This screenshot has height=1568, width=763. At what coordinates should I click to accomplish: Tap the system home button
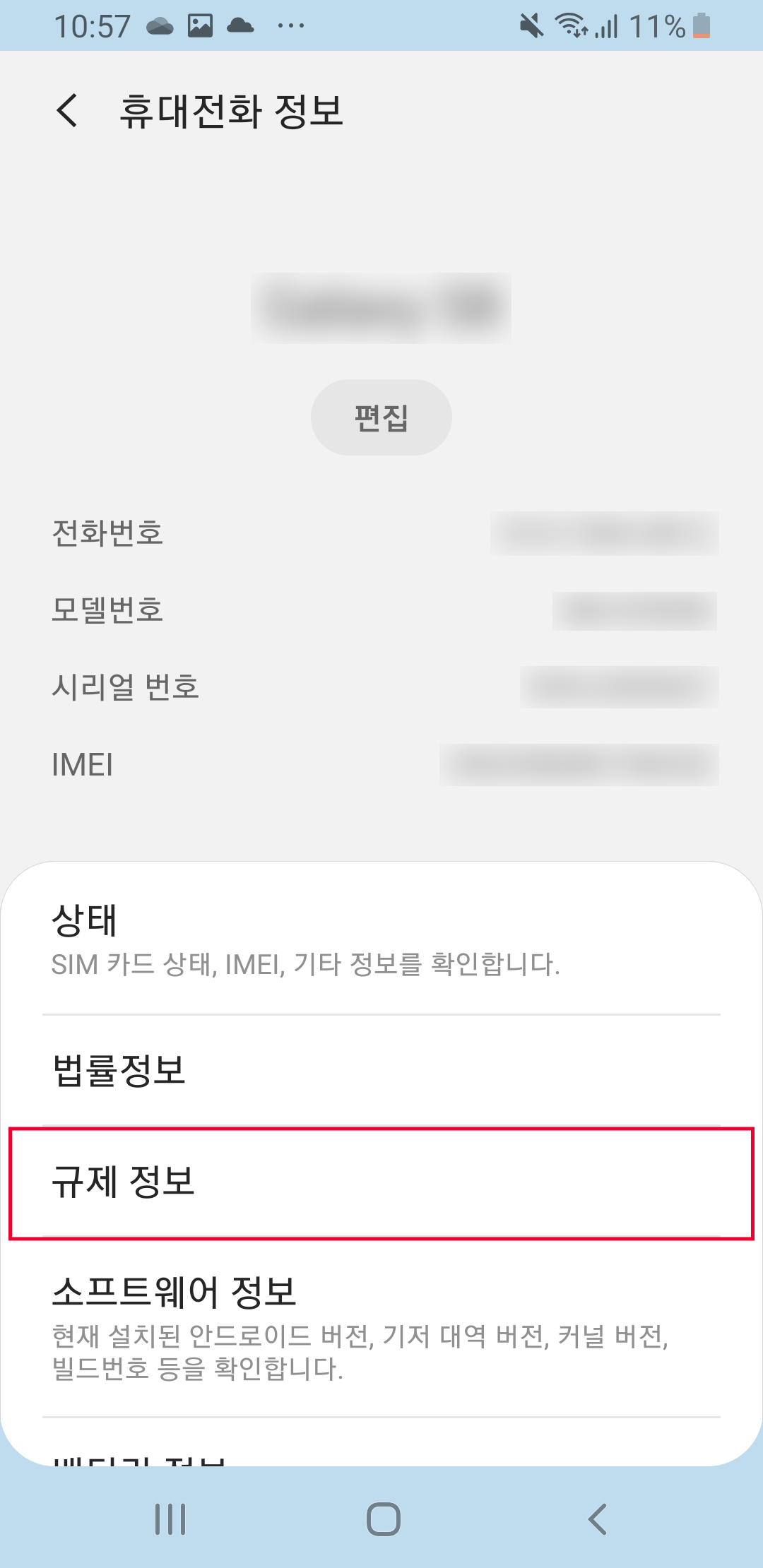tap(383, 1519)
